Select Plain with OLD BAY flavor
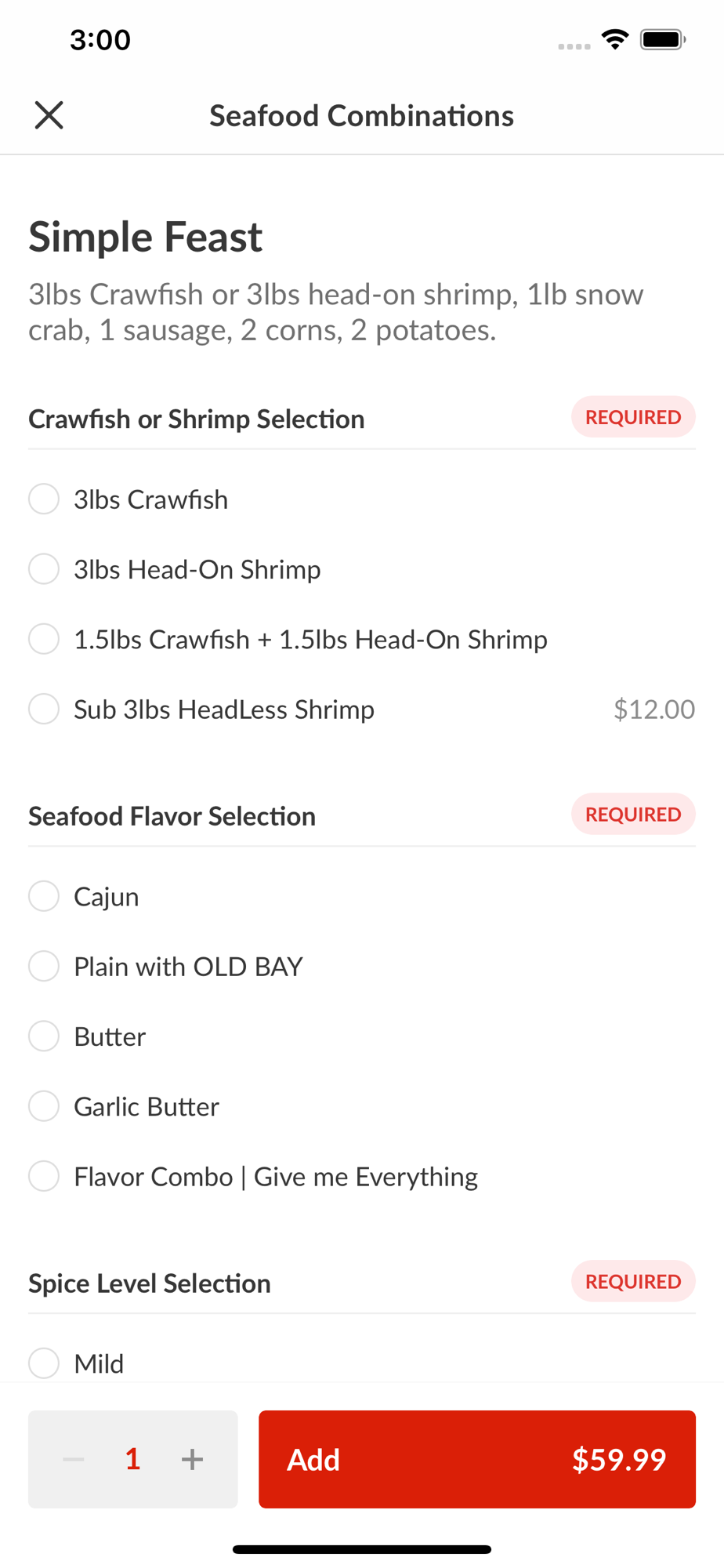Screen dimensions: 724x1568 point(362,966)
